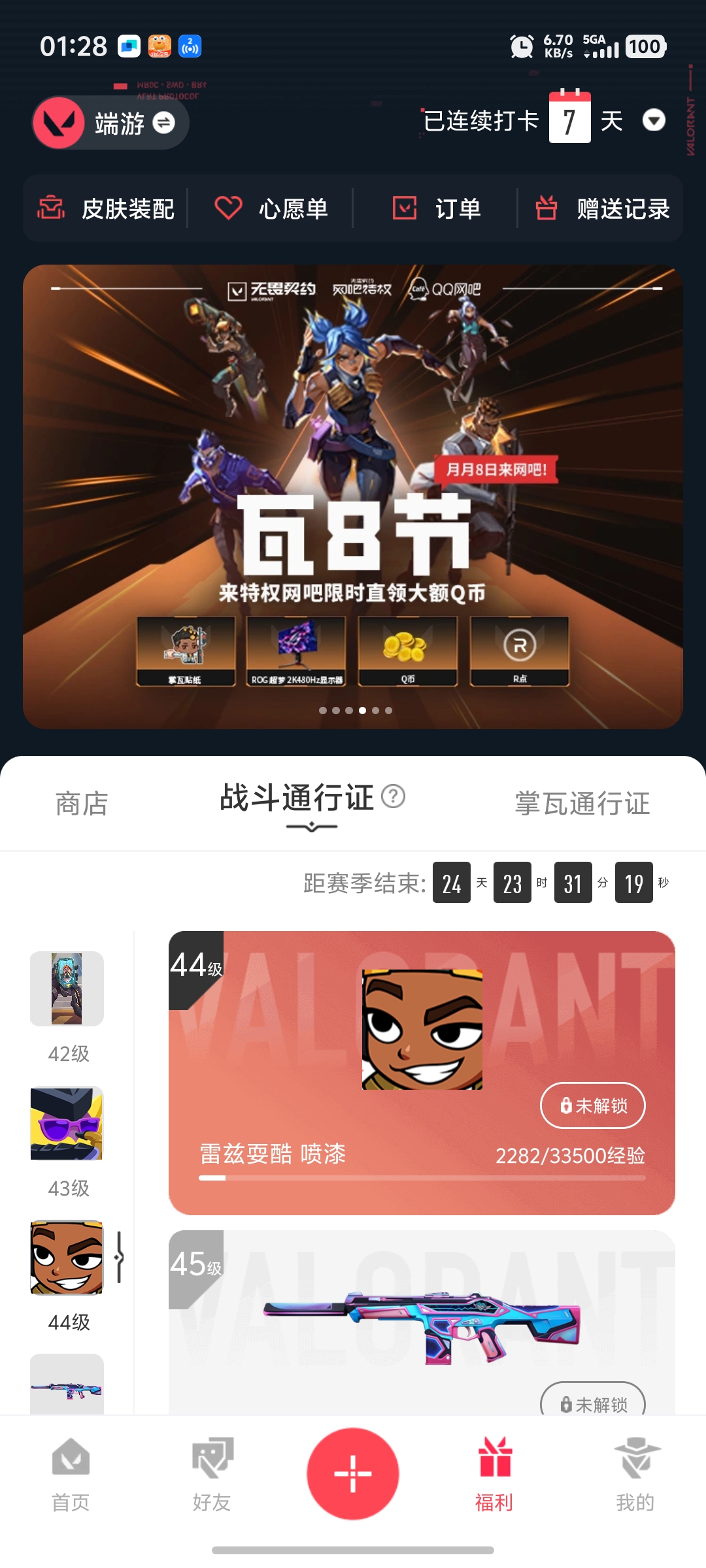Viewport: 706px width, 1568px height.
Task: Open 赠送记录 gift records
Action: (602, 209)
